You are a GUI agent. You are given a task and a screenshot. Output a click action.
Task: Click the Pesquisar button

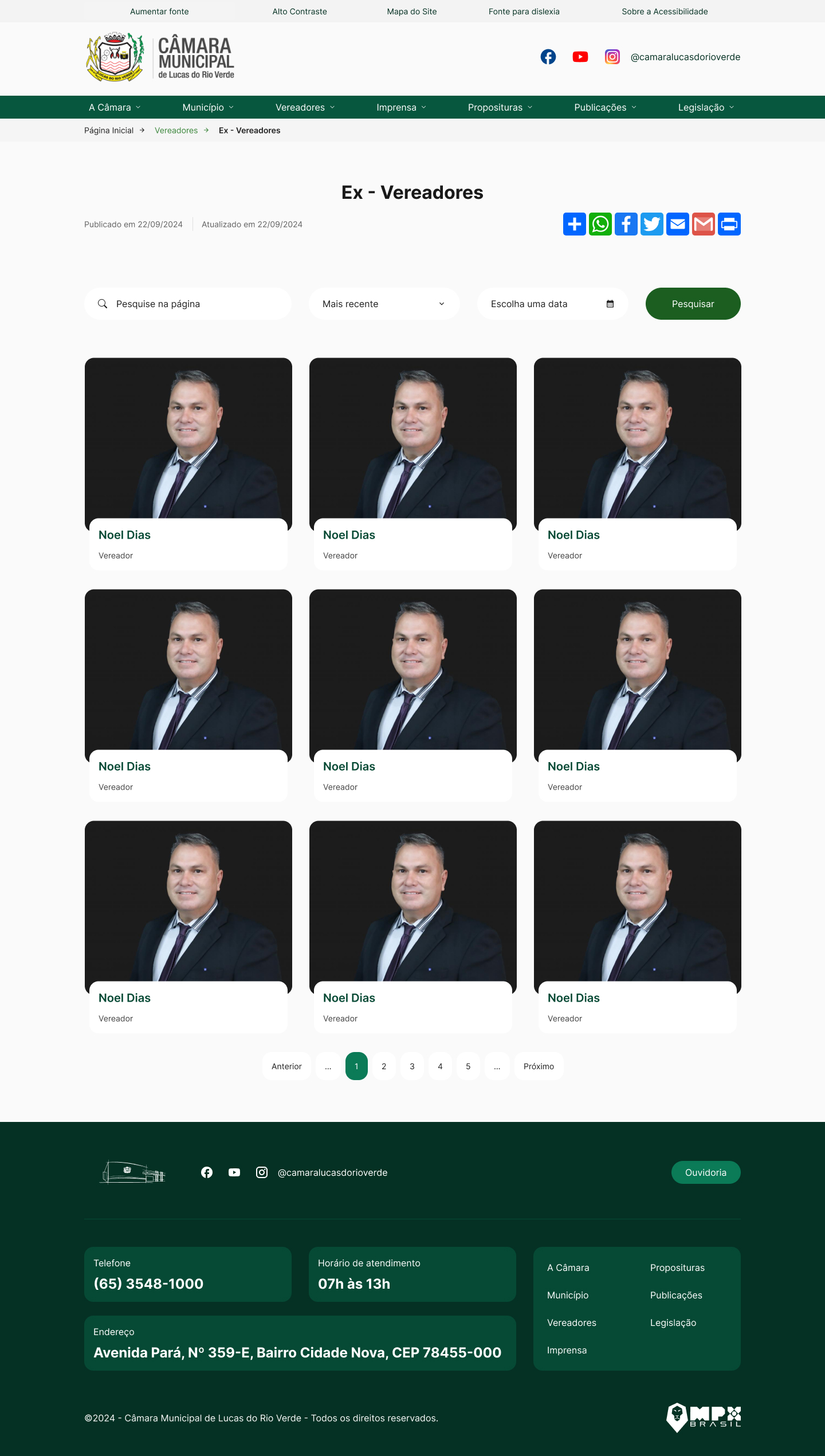pos(693,304)
